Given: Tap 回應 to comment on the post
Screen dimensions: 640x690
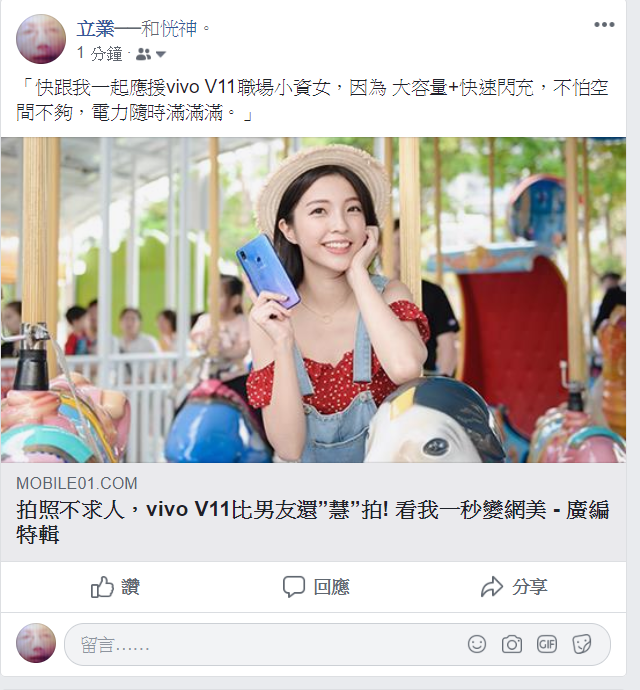Looking at the screenshot, I should 316,587.
